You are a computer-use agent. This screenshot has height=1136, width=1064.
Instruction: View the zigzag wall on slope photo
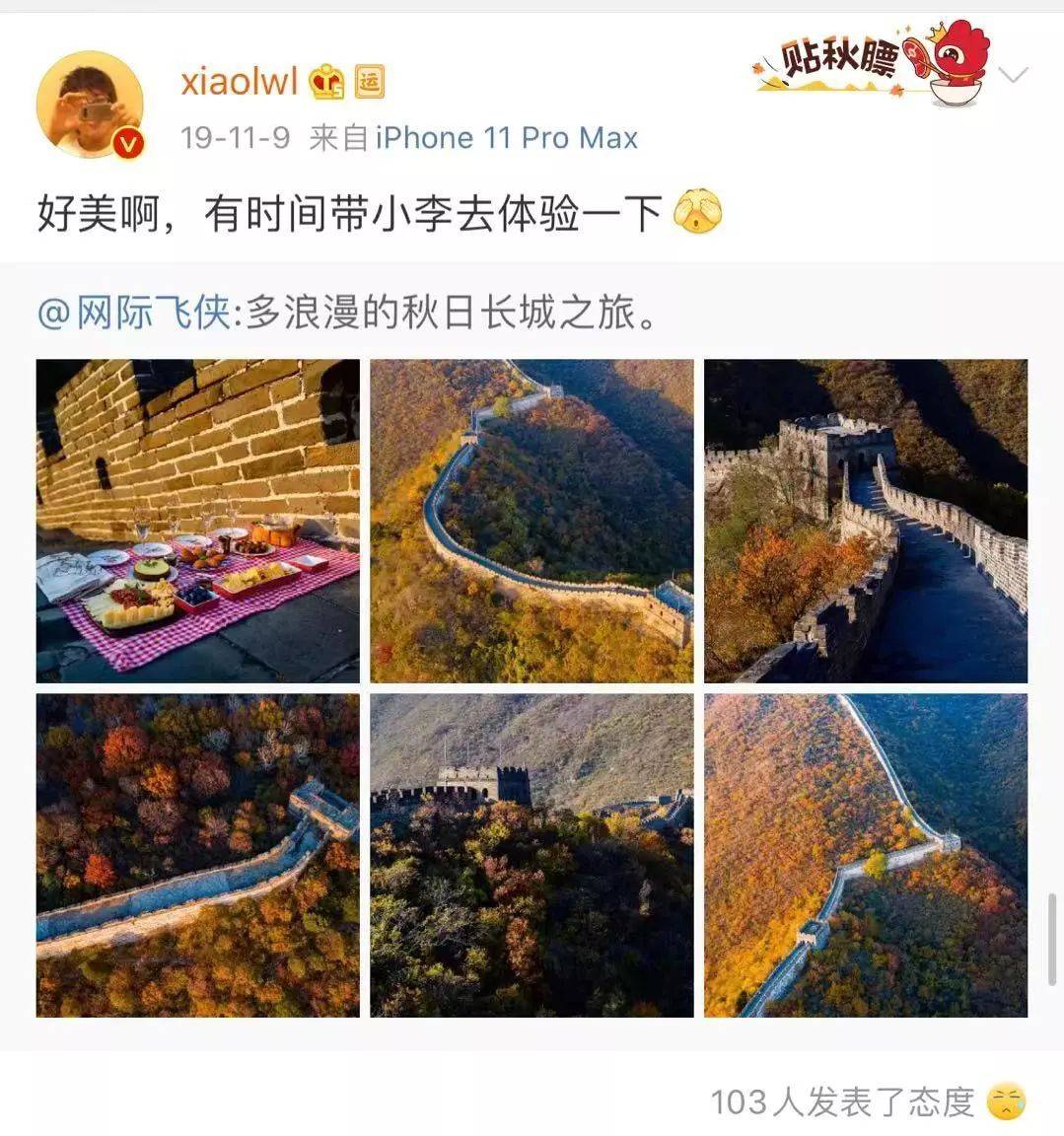click(865, 855)
